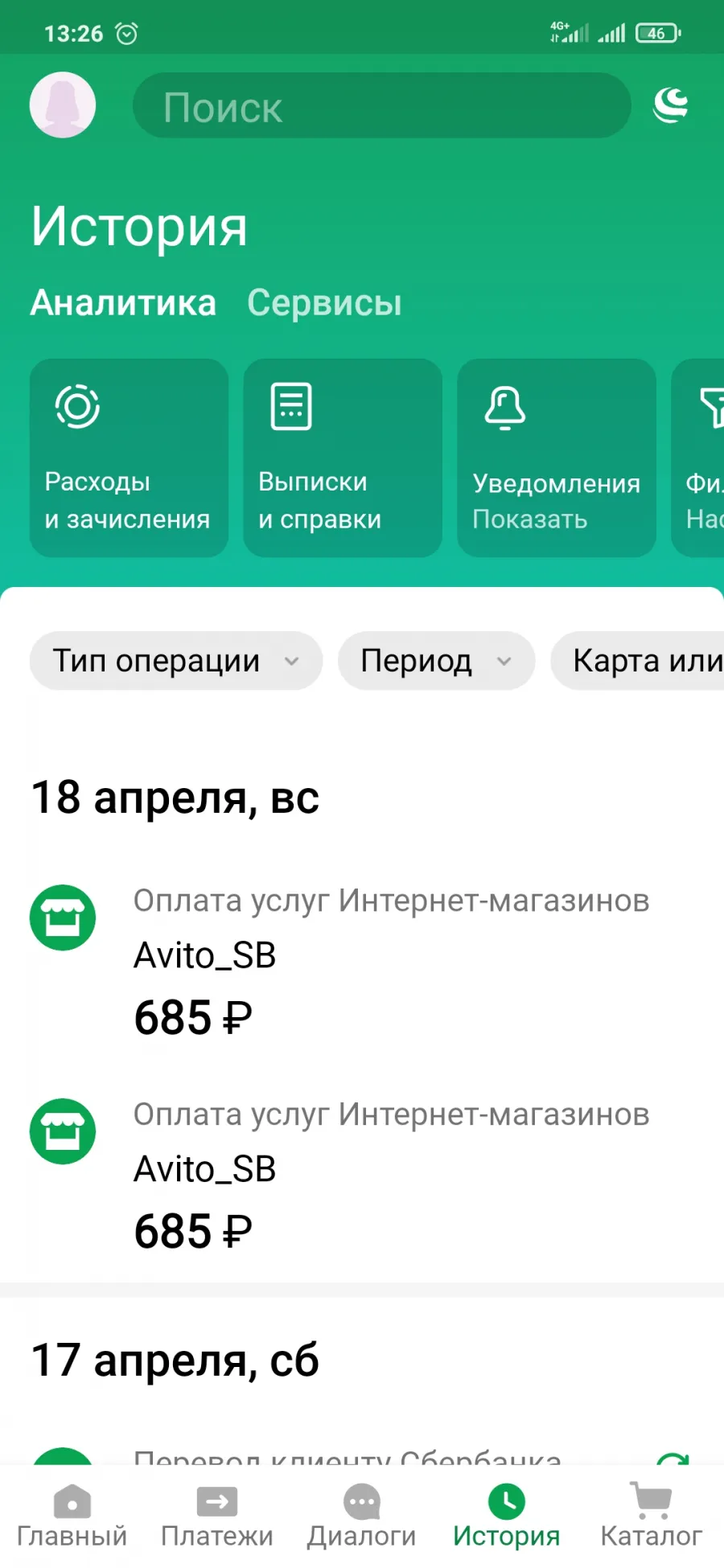This screenshot has width=724, height=1568.
Task: Open Выписки и справки card
Action: point(343,458)
